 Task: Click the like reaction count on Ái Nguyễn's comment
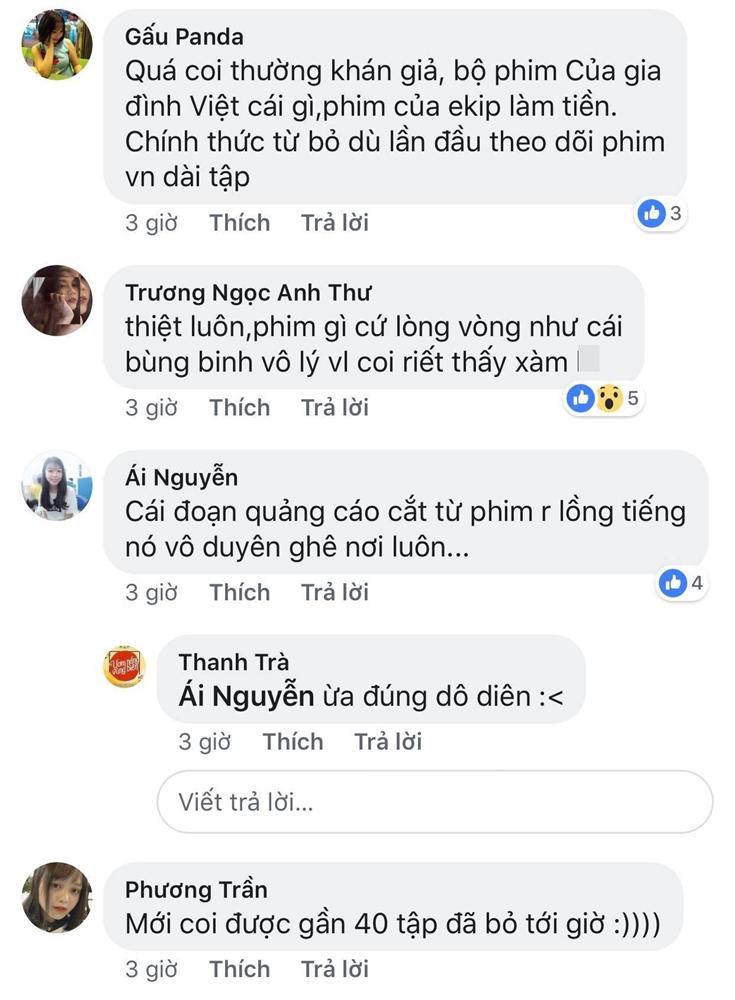pos(695,583)
